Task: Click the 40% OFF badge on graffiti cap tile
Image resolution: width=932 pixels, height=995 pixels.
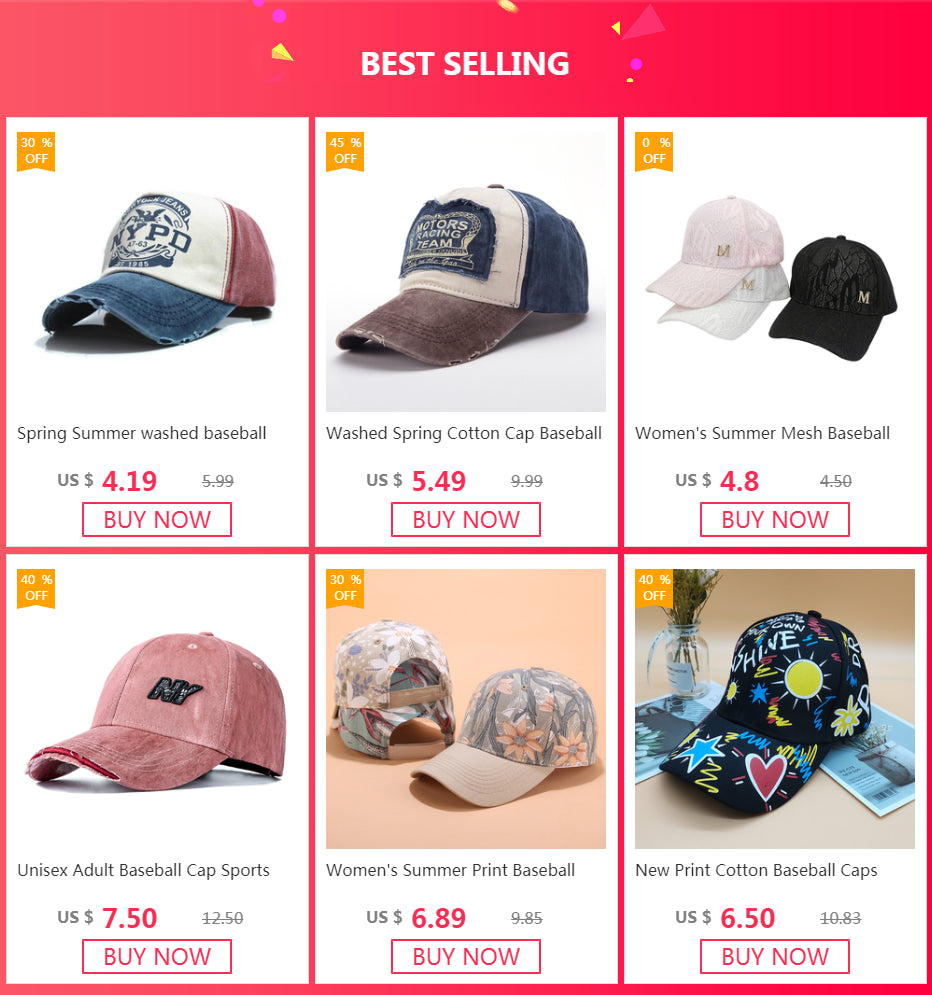Action: pyautogui.click(x=654, y=588)
